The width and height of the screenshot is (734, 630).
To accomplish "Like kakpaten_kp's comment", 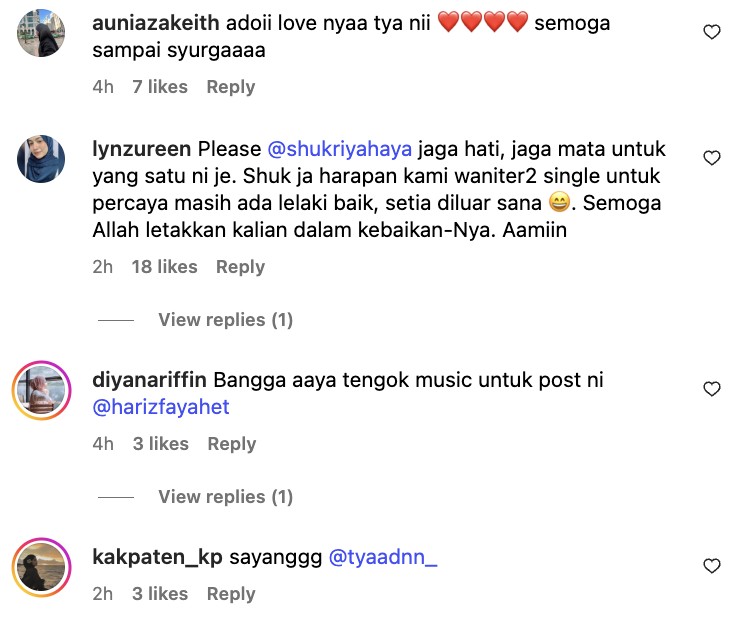I will pyautogui.click(x=712, y=566).
